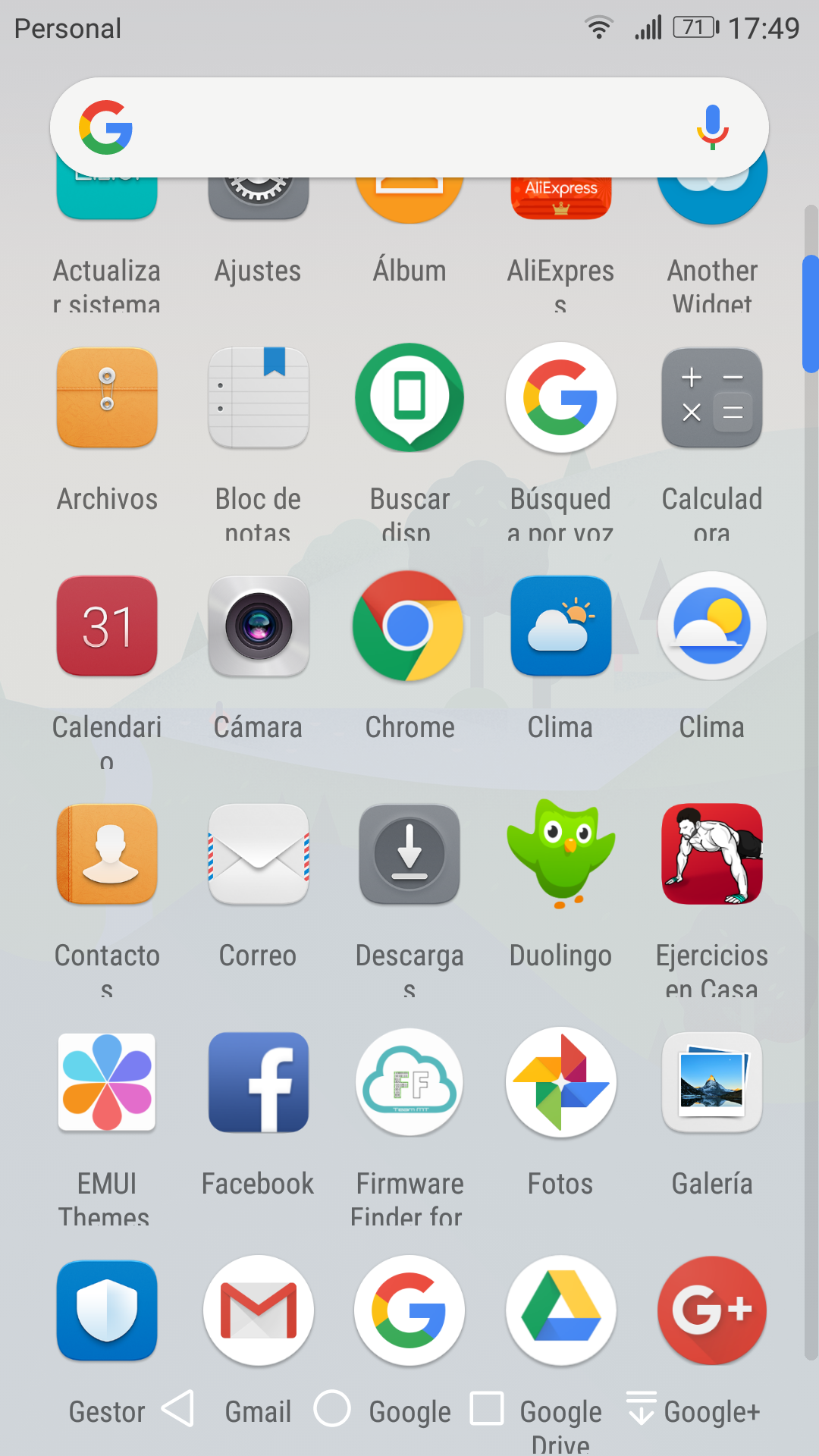Start a voice search with the microphone
Image resolution: width=819 pixels, height=1456 pixels.
point(711,126)
